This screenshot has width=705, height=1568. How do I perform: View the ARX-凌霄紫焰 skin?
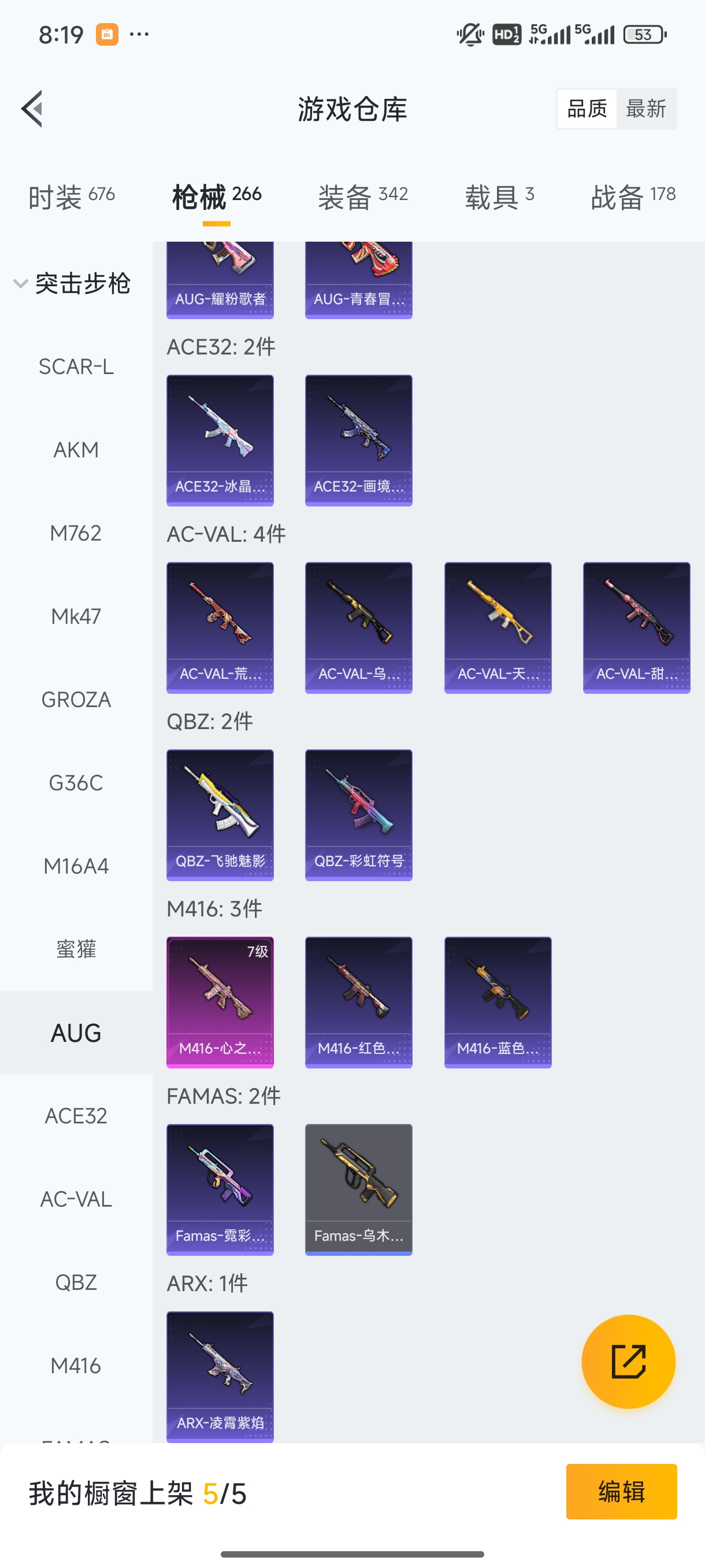[220, 1375]
